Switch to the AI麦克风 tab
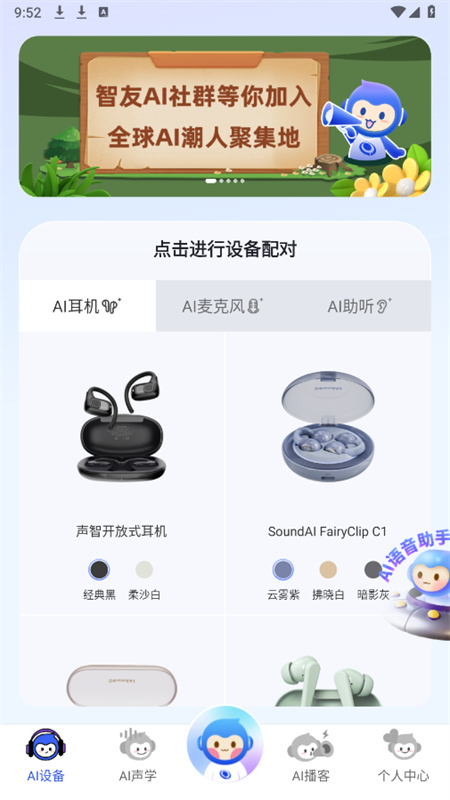Screen dimensions: 450x800 coord(222,306)
